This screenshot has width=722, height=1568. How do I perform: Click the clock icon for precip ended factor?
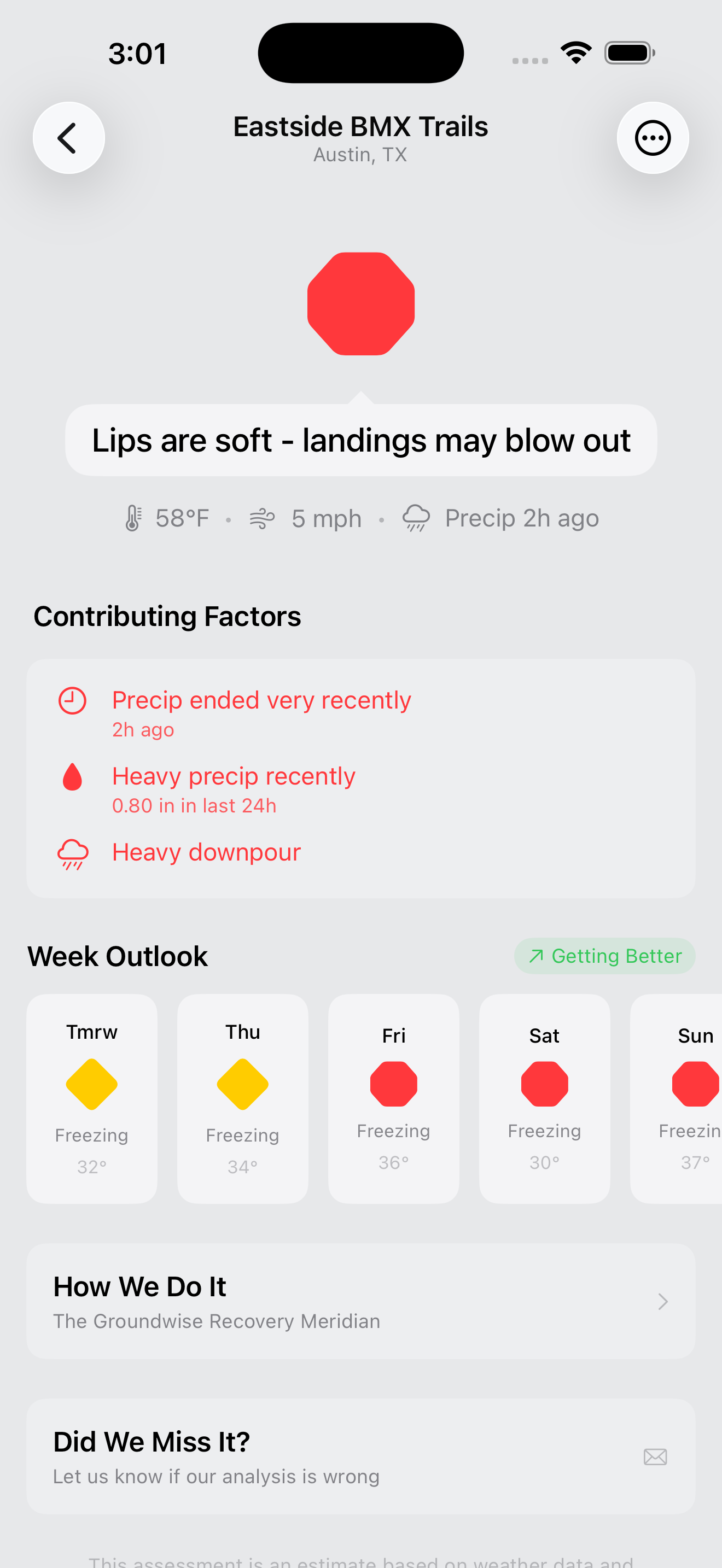pyautogui.click(x=72, y=700)
